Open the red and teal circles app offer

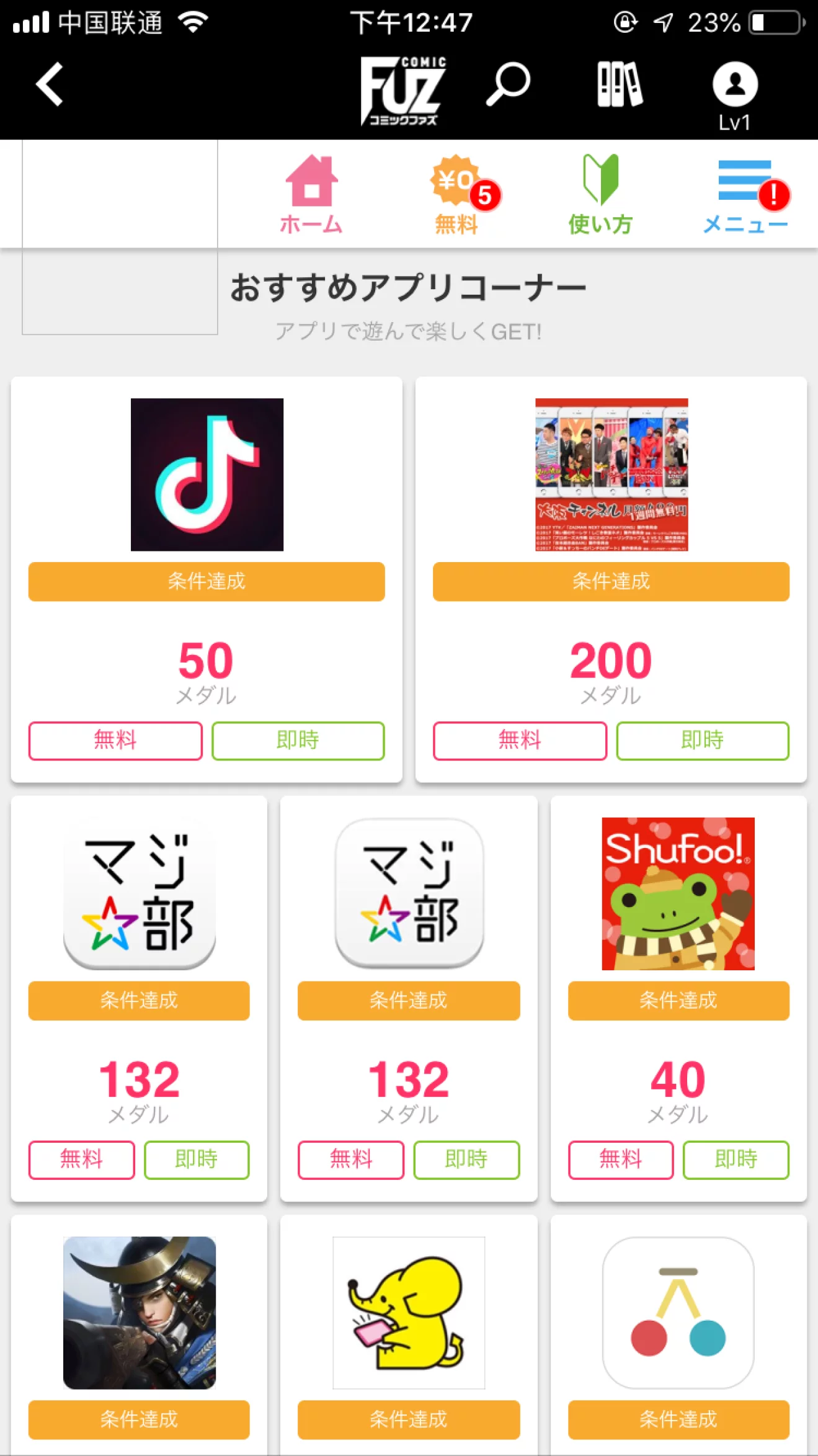[x=678, y=1312]
